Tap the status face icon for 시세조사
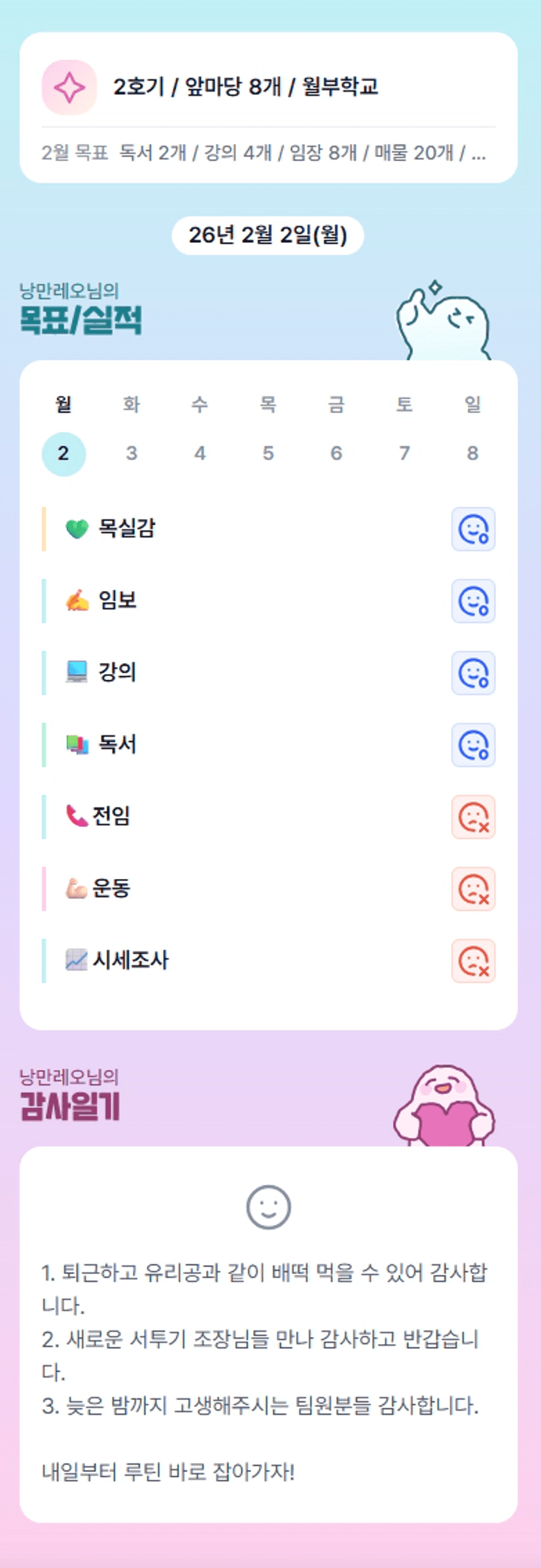The height and width of the screenshot is (1568, 541). pos(473,961)
